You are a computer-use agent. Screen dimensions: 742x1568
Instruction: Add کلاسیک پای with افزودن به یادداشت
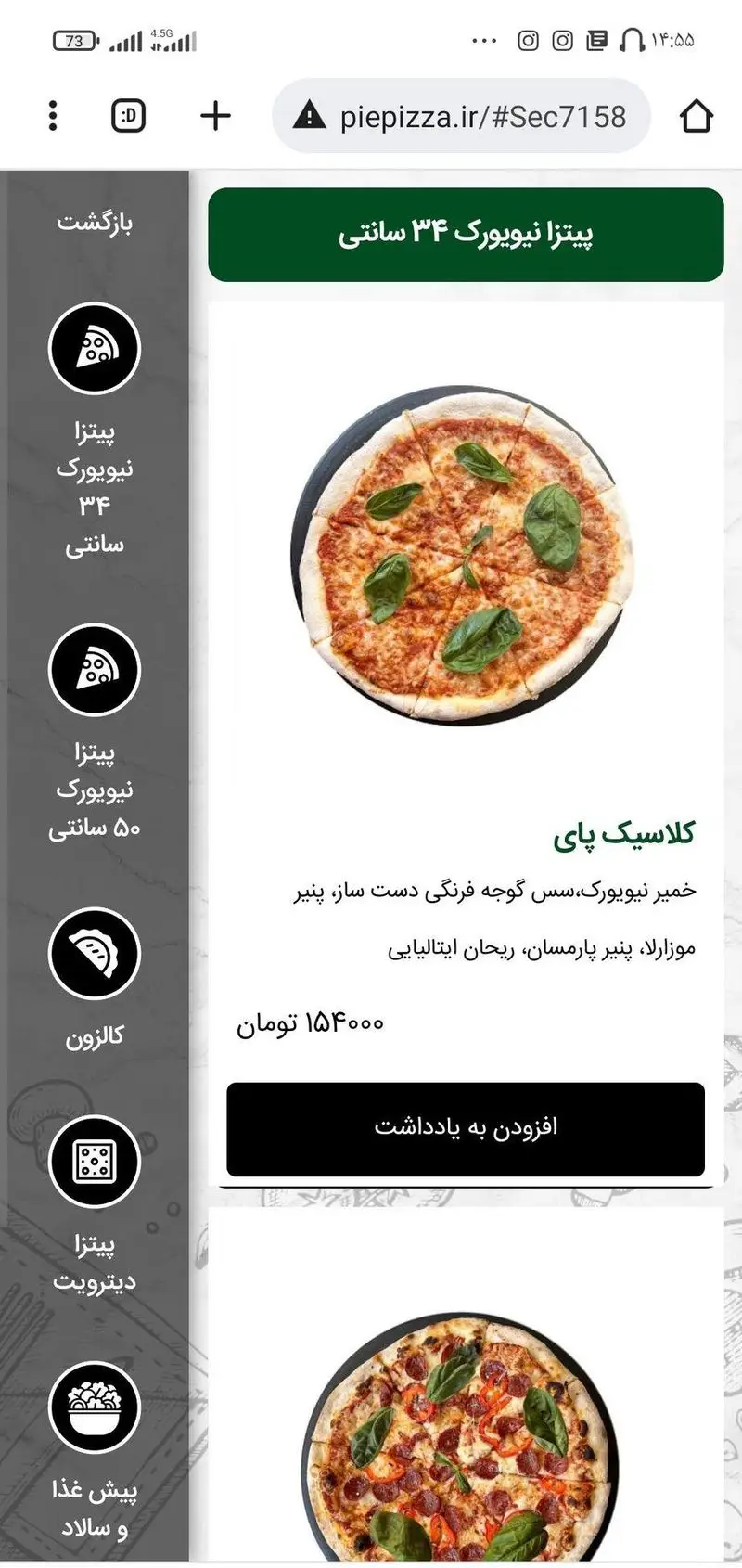(466, 1128)
